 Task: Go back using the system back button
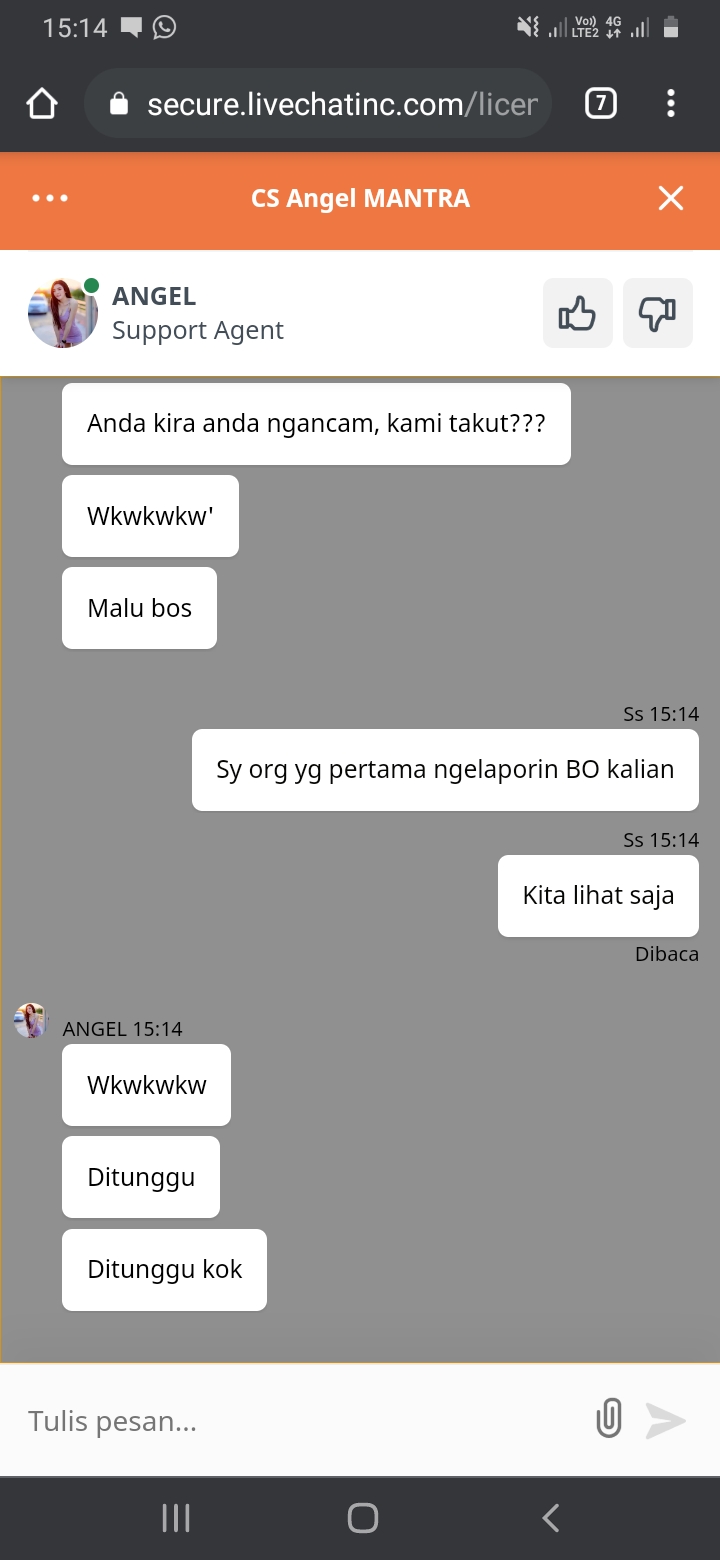[550, 1518]
